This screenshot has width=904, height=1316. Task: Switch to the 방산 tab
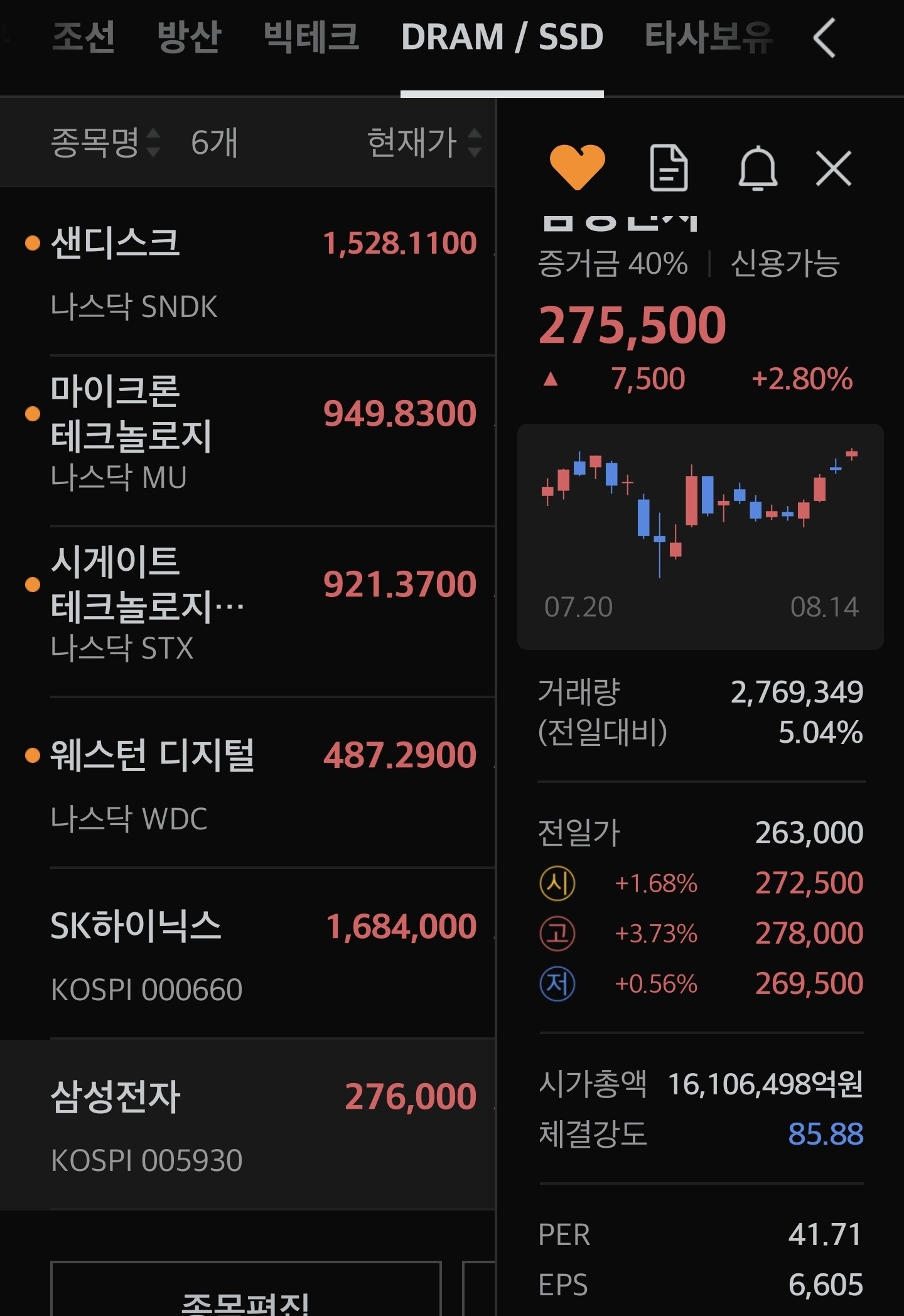[x=189, y=36]
